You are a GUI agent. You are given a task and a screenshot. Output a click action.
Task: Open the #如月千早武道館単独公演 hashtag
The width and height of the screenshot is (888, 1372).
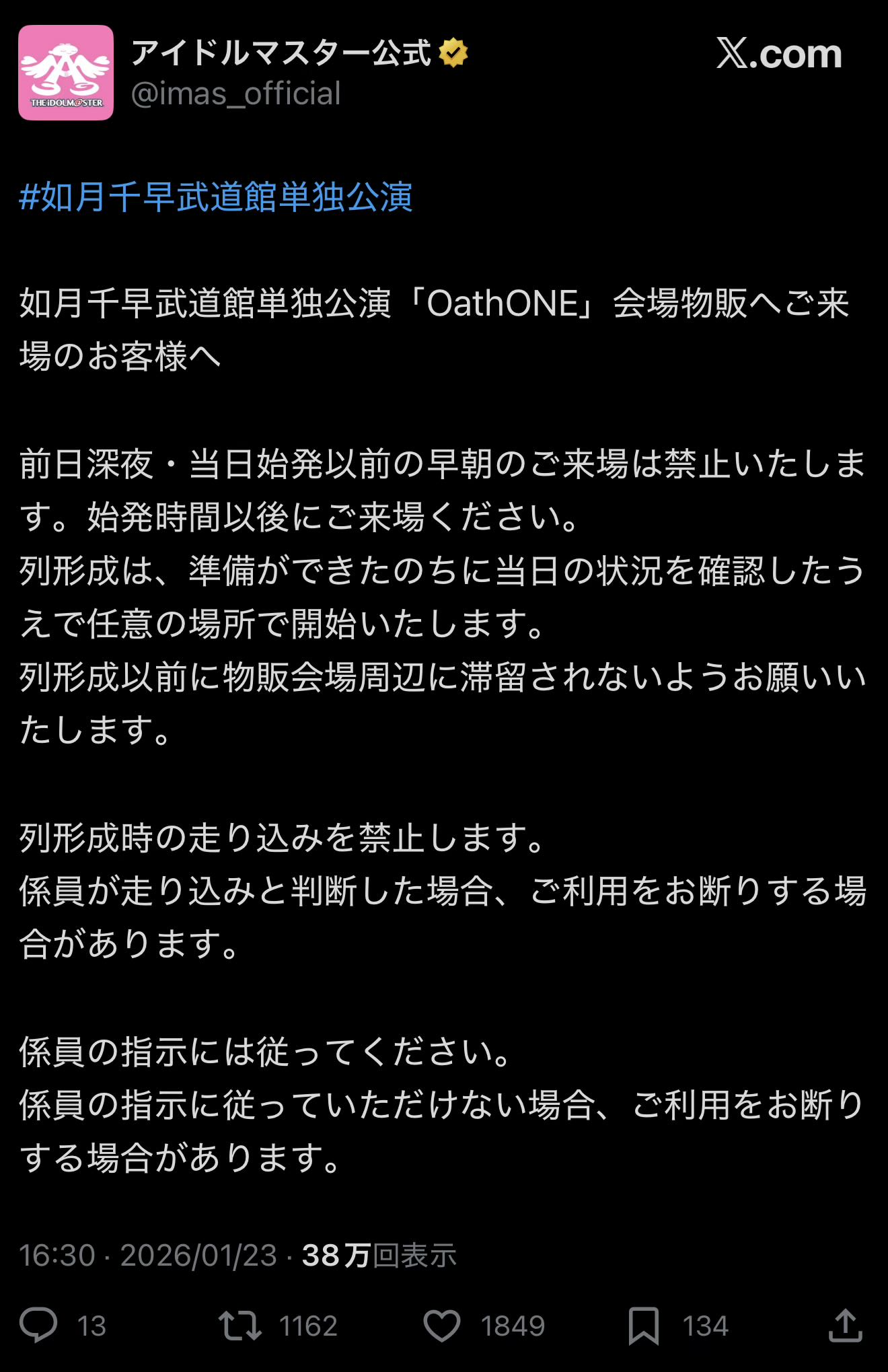click(x=216, y=197)
